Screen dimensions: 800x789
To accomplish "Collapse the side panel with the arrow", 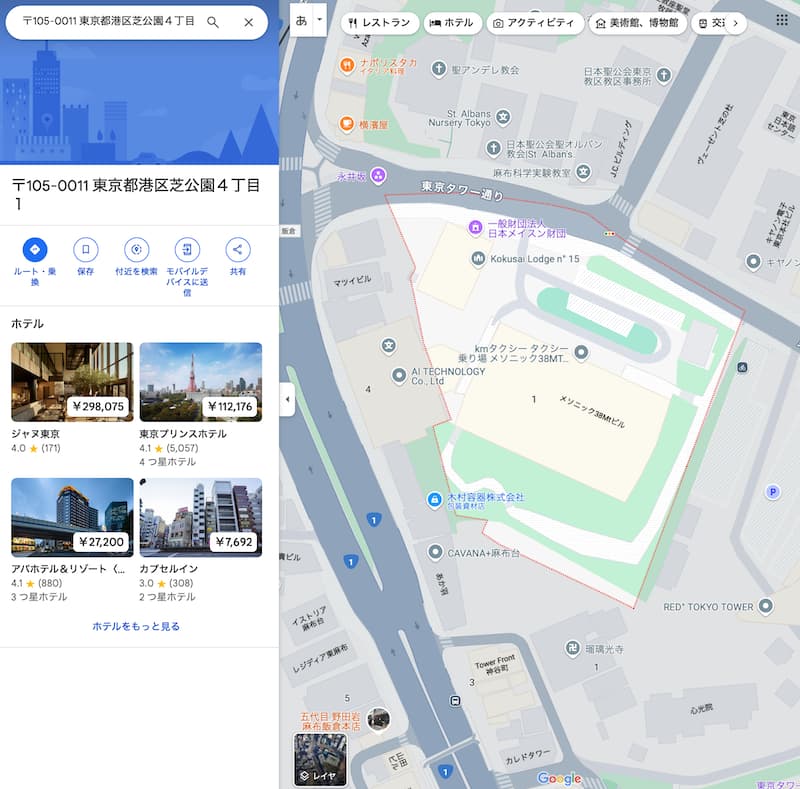I will click(288, 399).
